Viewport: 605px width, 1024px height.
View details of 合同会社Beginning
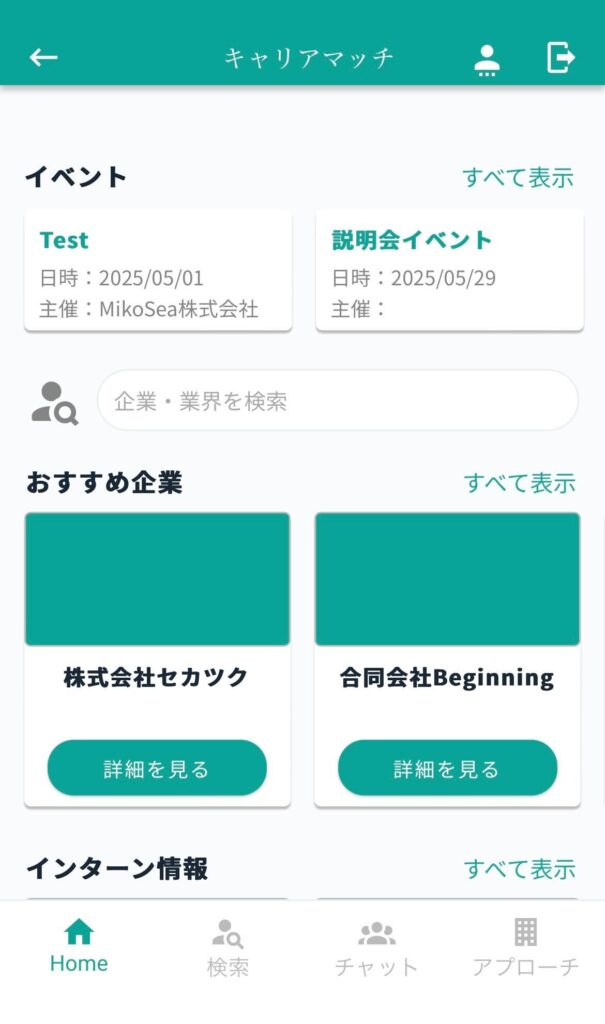pos(448,768)
